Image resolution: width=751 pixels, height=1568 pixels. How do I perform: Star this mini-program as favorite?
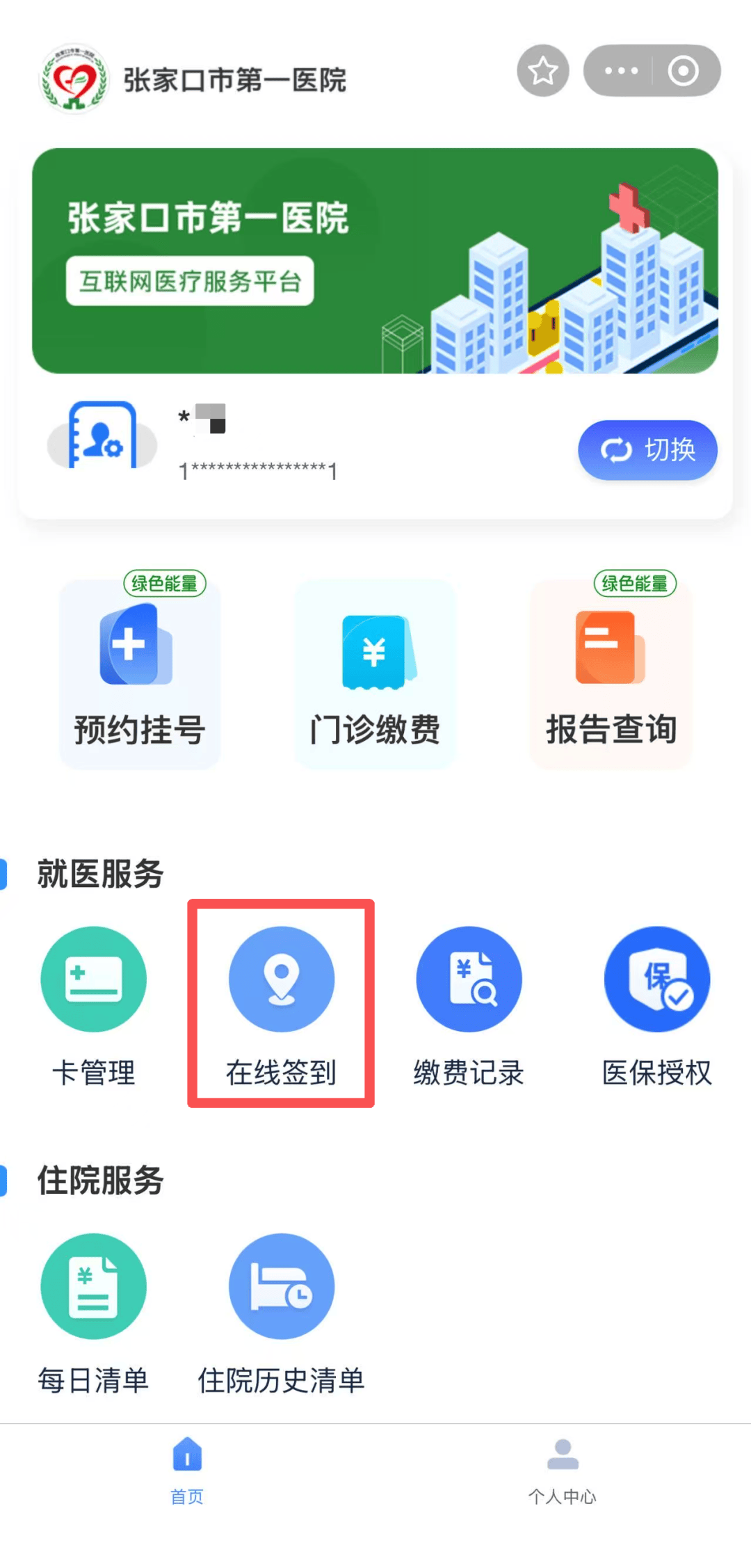[x=543, y=70]
